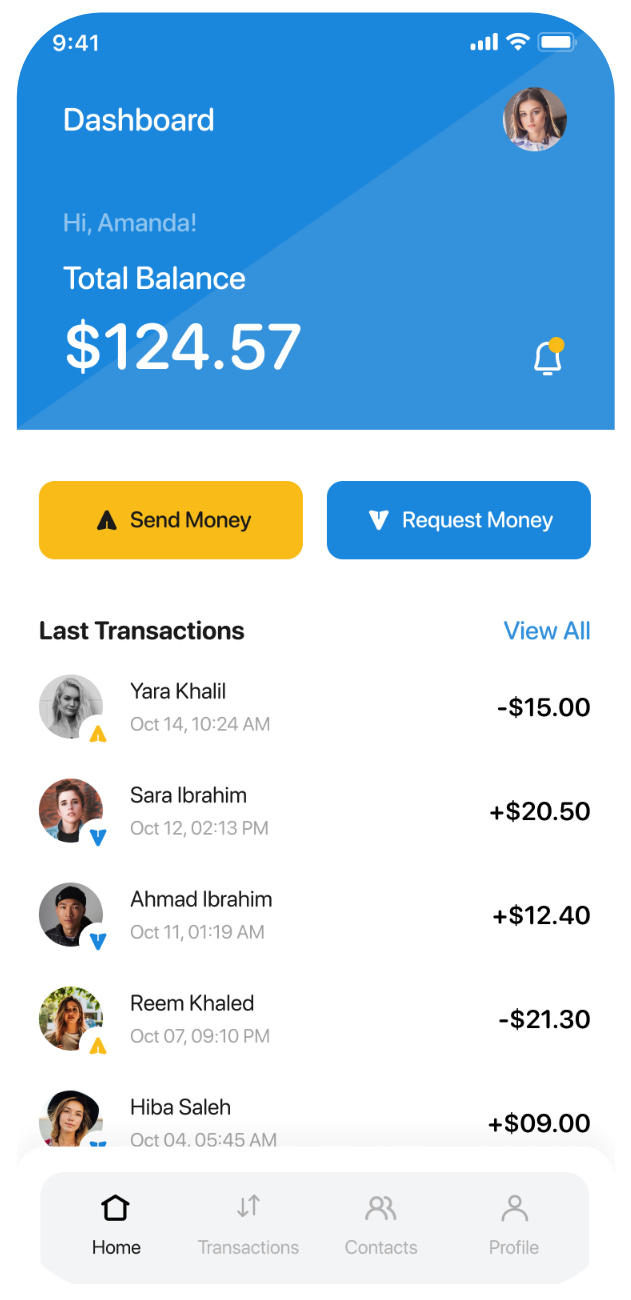Open Ahmad Ibrahim's transaction
The image size is (631, 1300).
[x=314, y=915]
